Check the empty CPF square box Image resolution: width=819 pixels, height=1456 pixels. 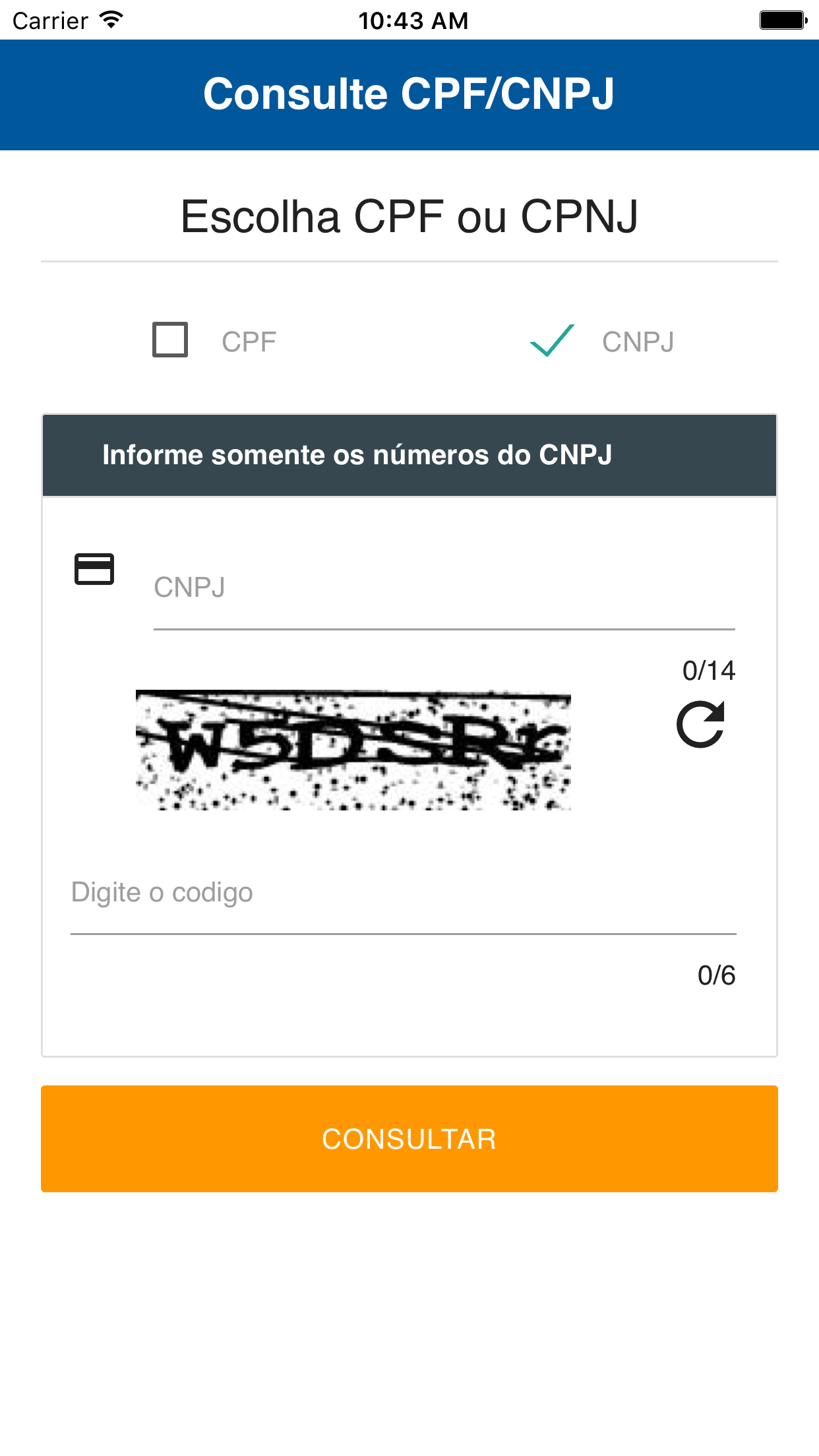coord(169,341)
